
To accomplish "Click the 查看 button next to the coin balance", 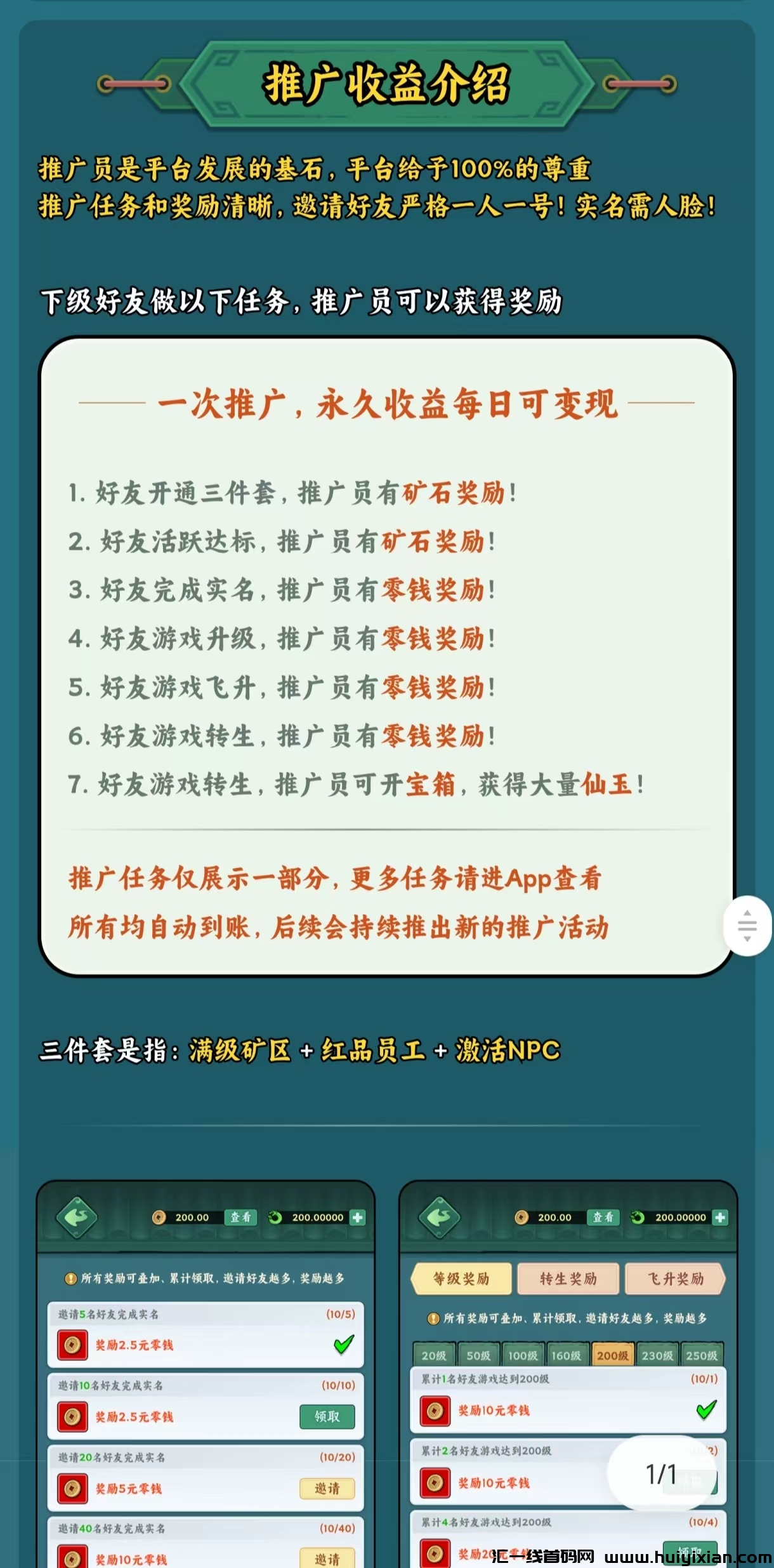I will 240,1217.
